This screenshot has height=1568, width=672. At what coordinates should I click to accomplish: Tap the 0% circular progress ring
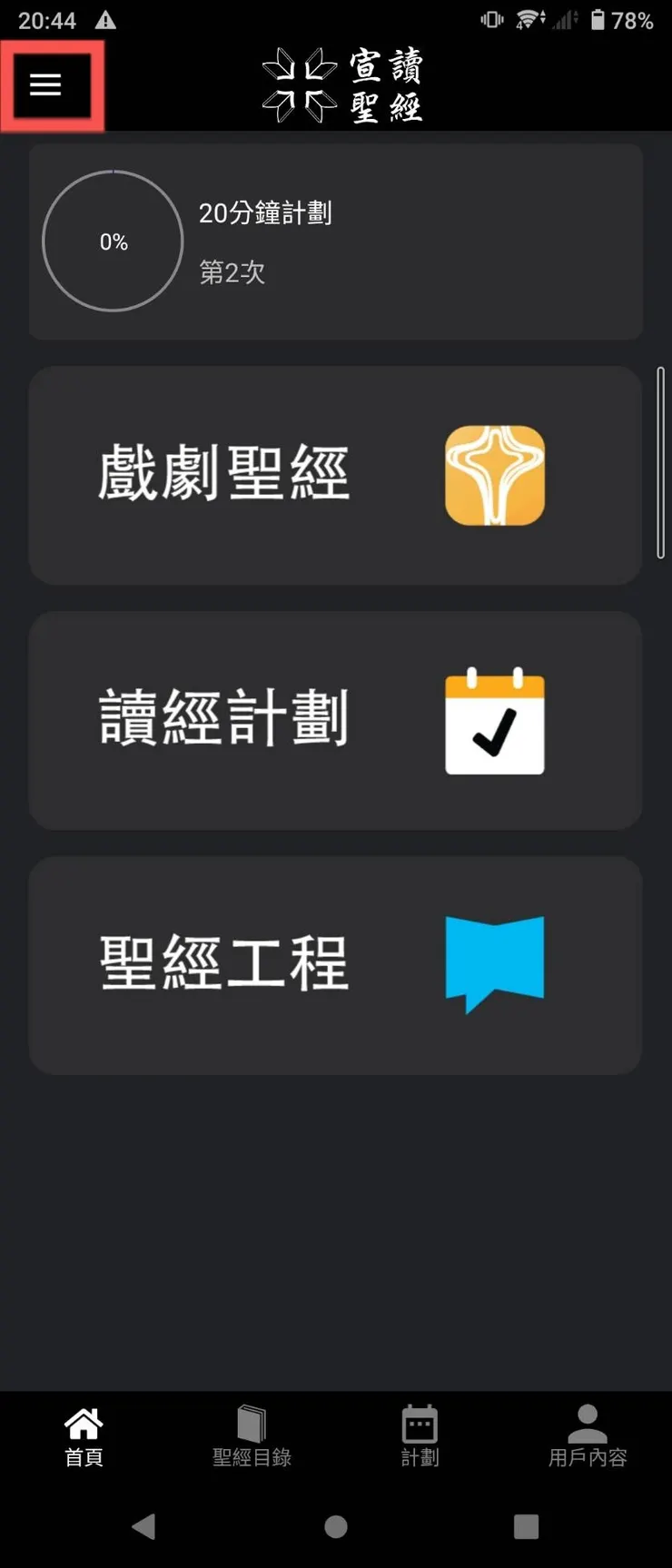tap(113, 241)
